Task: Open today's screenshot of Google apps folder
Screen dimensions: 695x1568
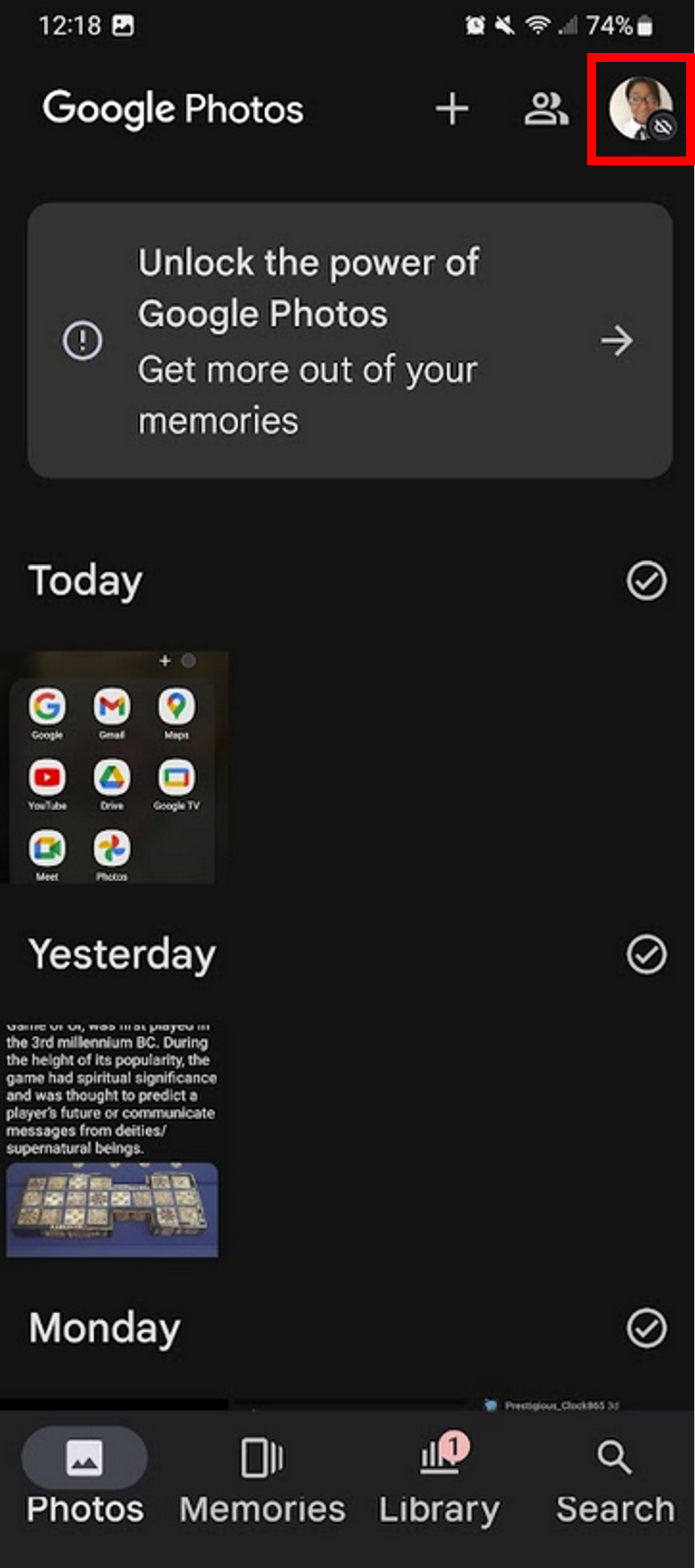Action: click(x=113, y=767)
